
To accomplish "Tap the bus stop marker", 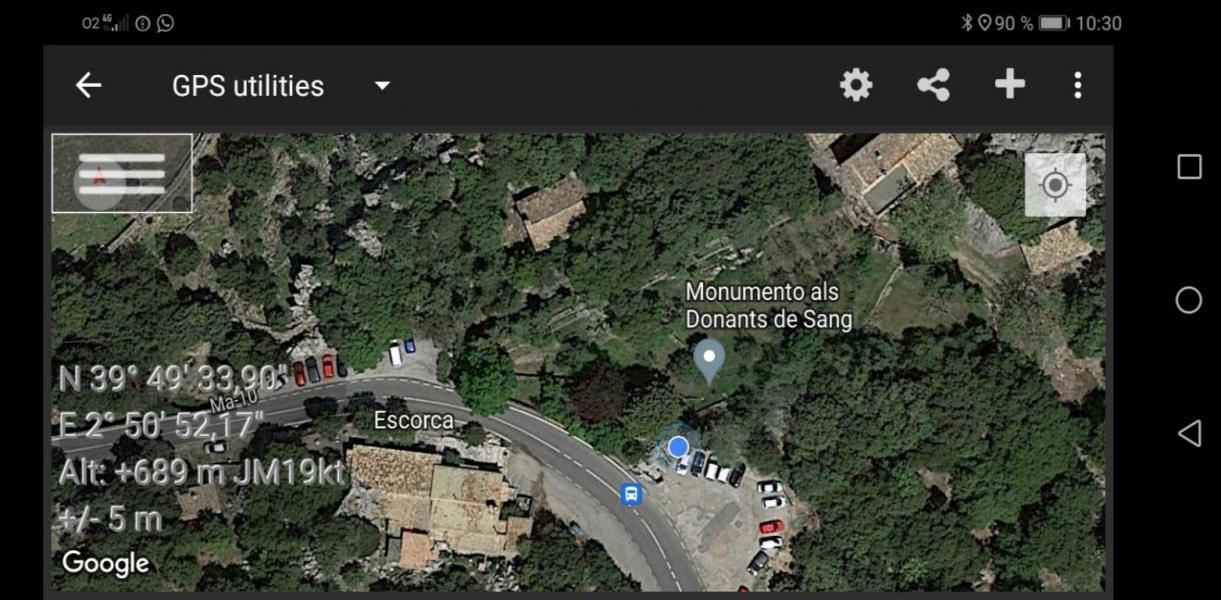I will tap(631, 494).
